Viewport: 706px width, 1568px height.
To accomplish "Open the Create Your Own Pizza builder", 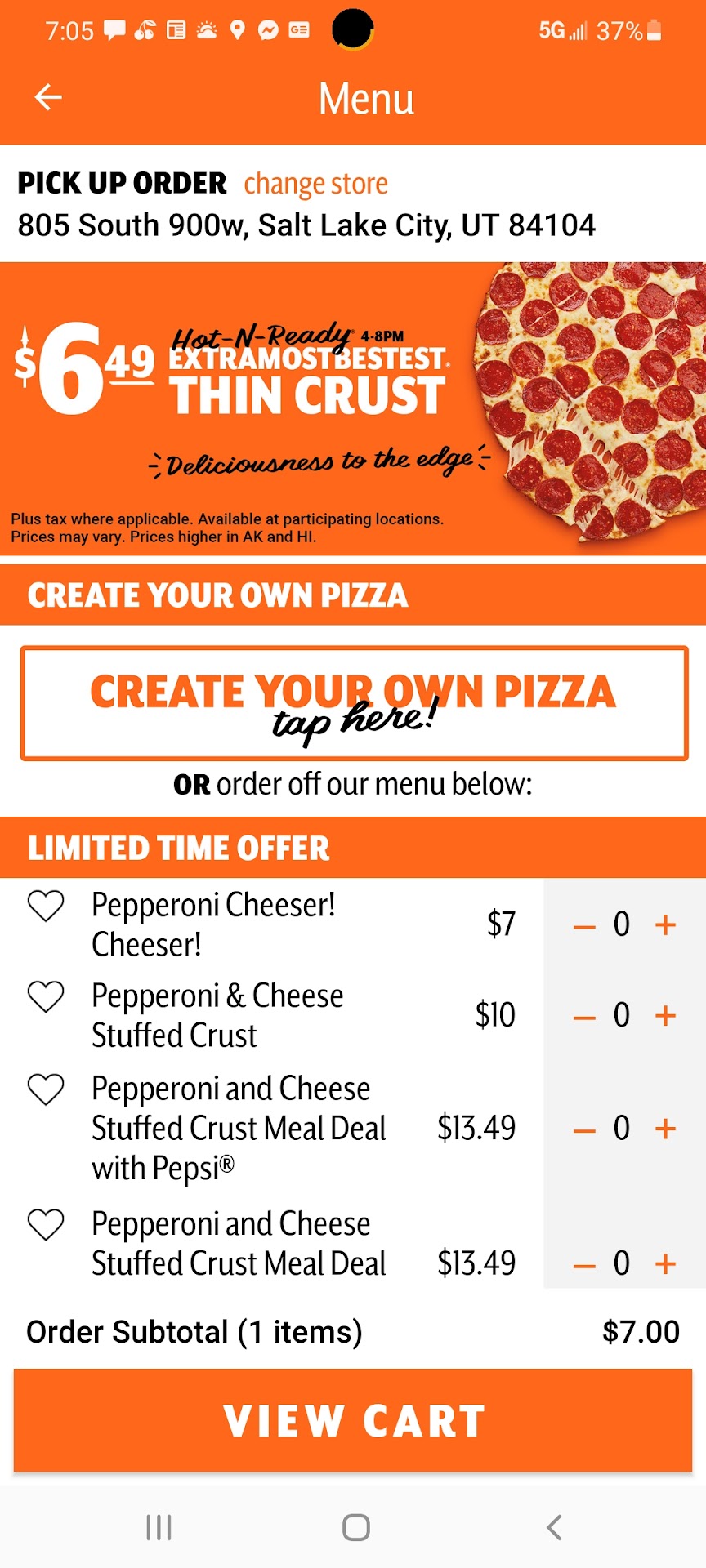I will (354, 703).
